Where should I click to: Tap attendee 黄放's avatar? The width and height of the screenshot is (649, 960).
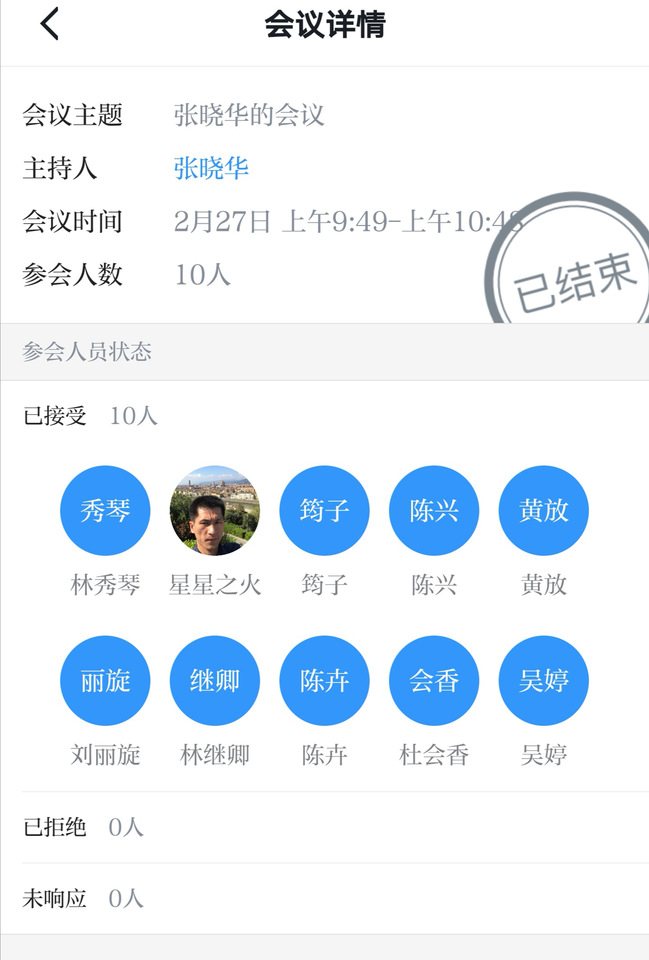pyautogui.click(x=543, y=510)
